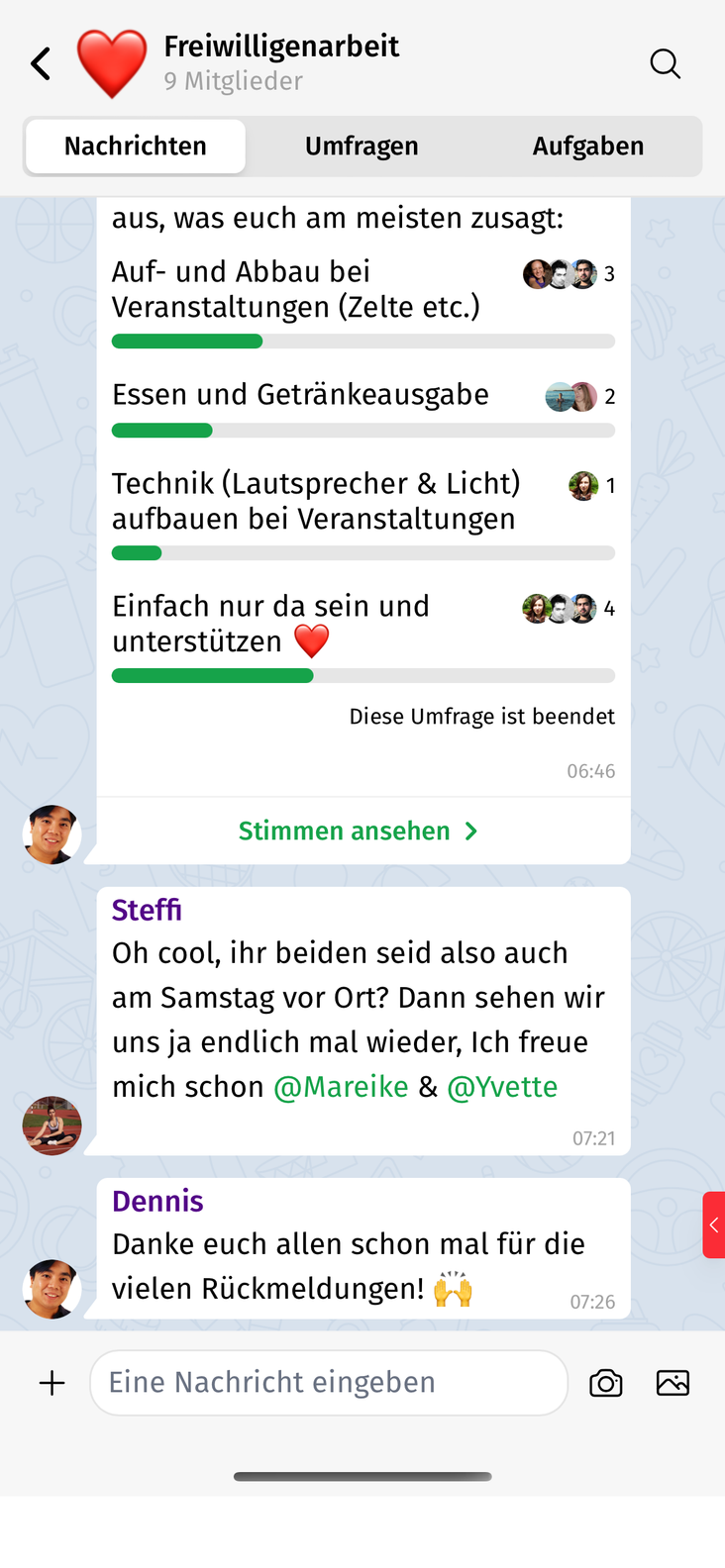Switch to the Aufgaben tab
Image resolution: width=725 pixels, height=1568 pixels.
coord(587,147)
